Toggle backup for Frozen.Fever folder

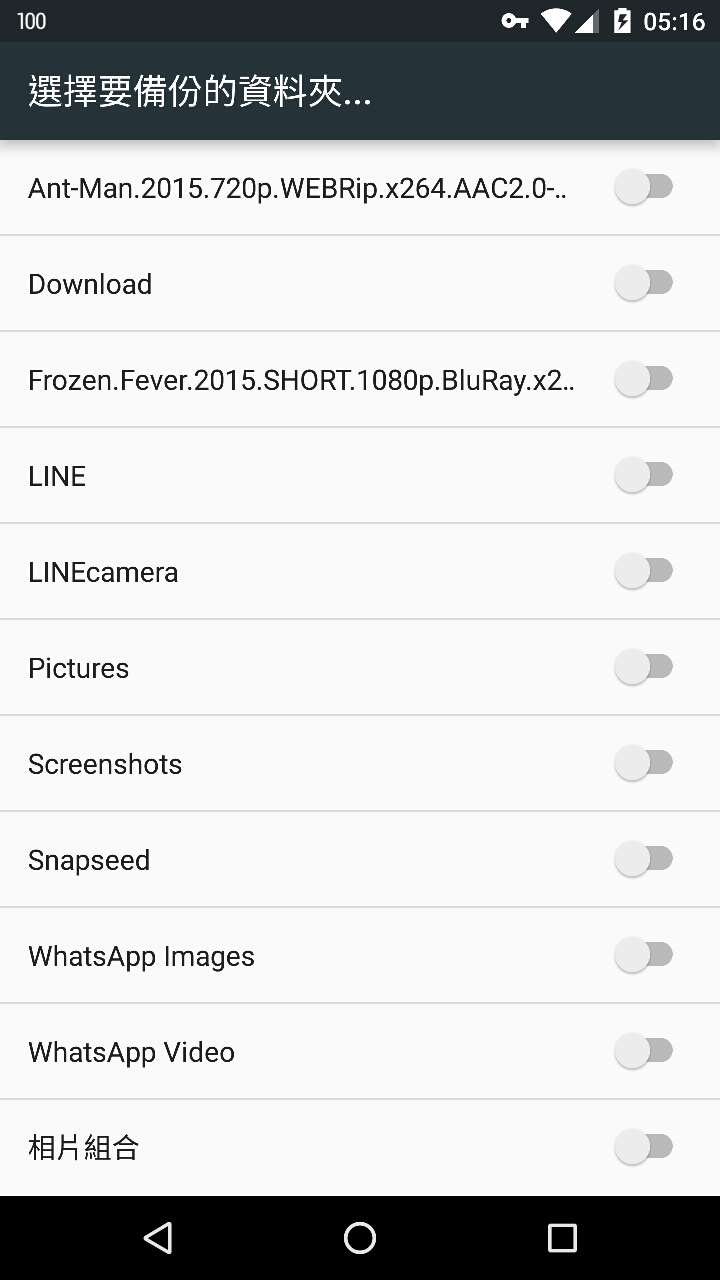[x=644, y=379]
